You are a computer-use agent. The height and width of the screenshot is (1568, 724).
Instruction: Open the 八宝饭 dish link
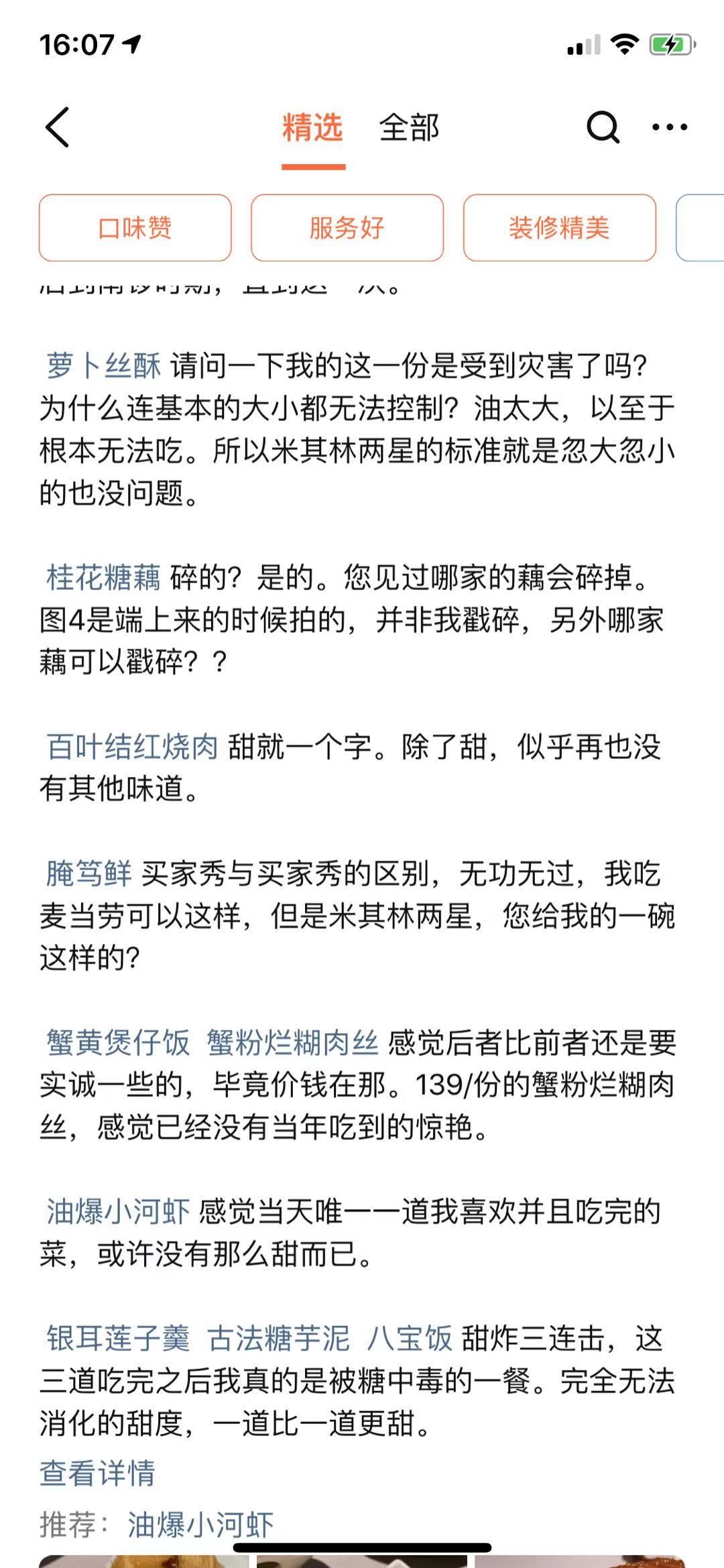[x=410, y=1339]
